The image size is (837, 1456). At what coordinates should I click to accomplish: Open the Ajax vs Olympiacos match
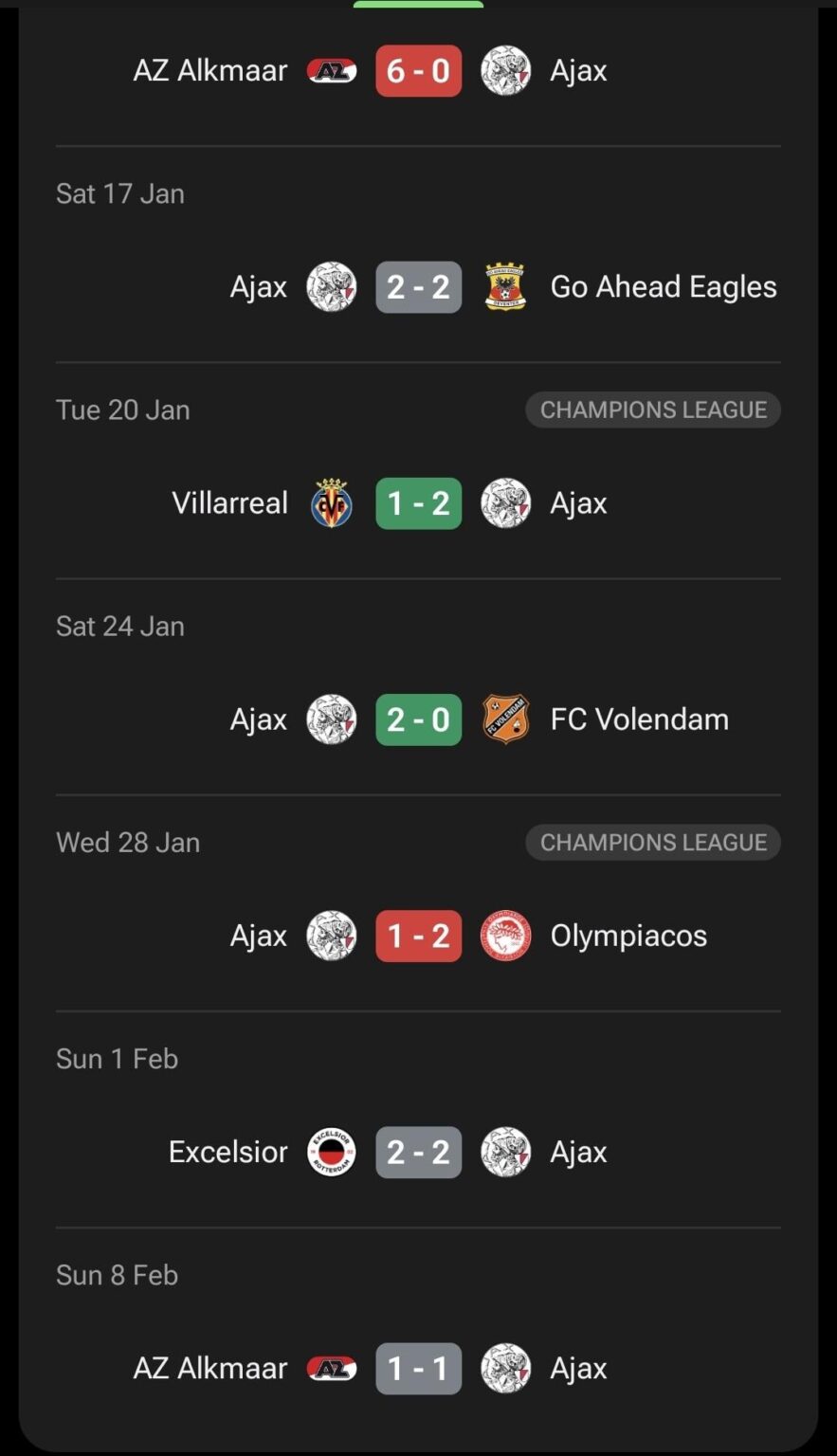418,936
